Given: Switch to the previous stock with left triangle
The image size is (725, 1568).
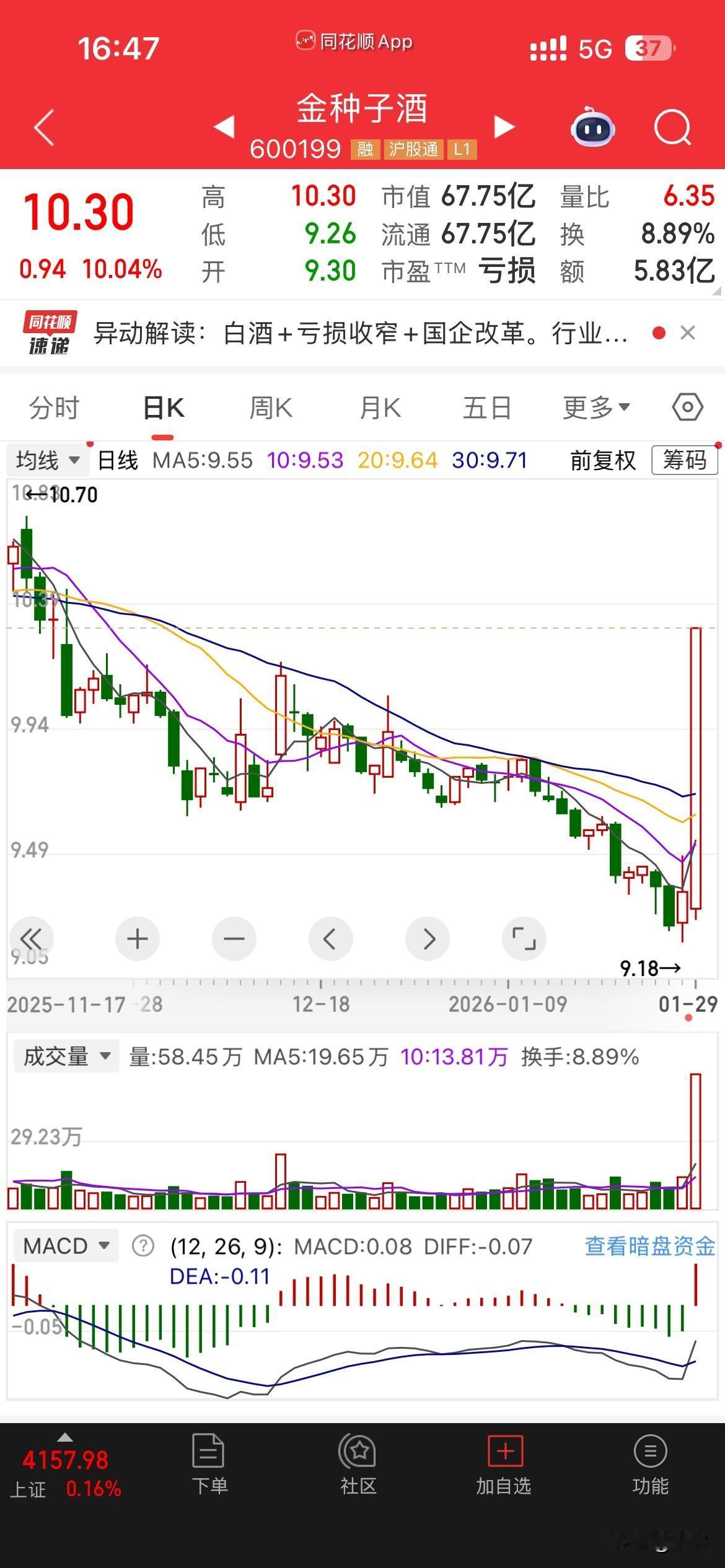Looking at the screenshot, I should (x=224, y=126).
